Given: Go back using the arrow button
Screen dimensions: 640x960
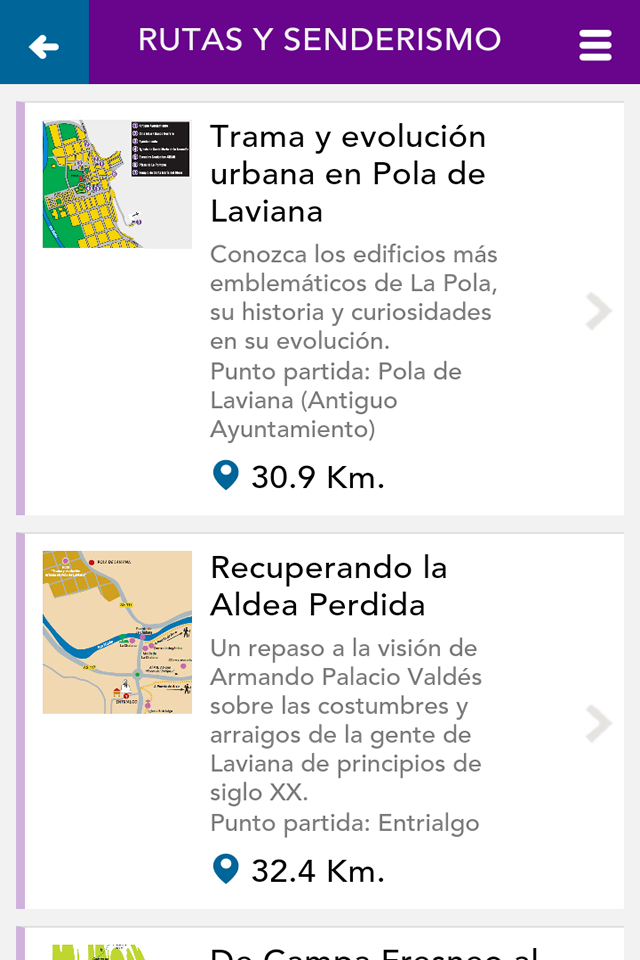Looking at the screenshot, I should tap(44, 43).
